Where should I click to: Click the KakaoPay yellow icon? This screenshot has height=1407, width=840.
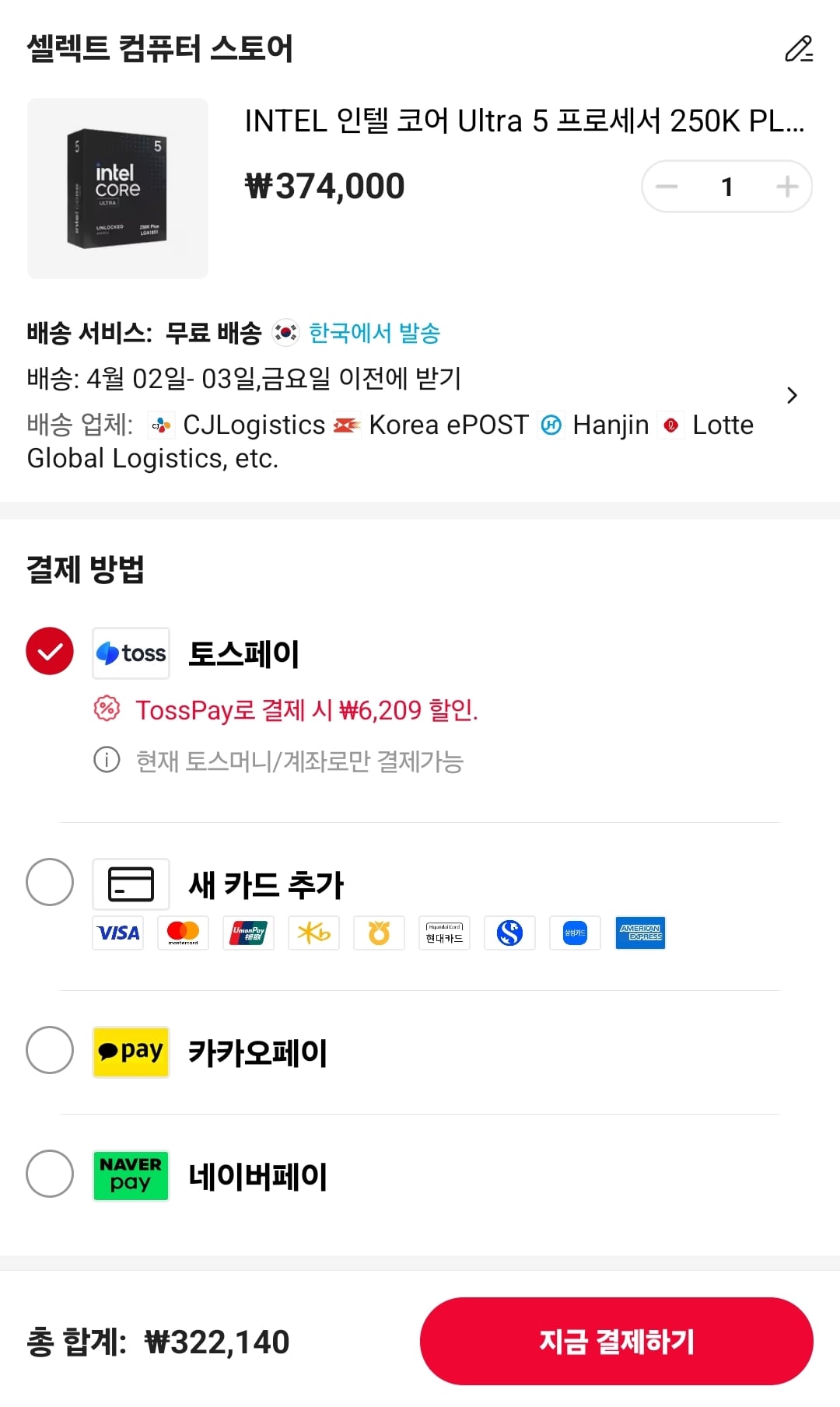click(131, 1052)
